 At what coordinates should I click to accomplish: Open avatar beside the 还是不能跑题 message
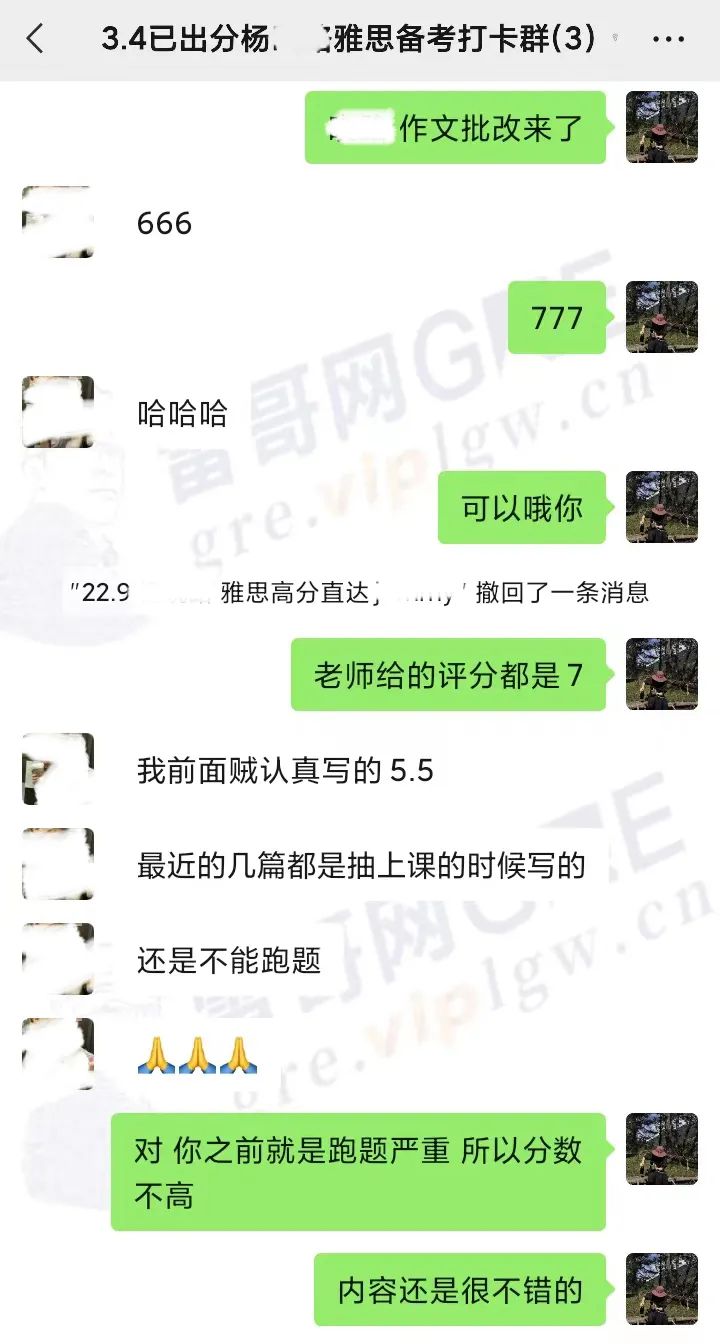click(x=58, y=960)
